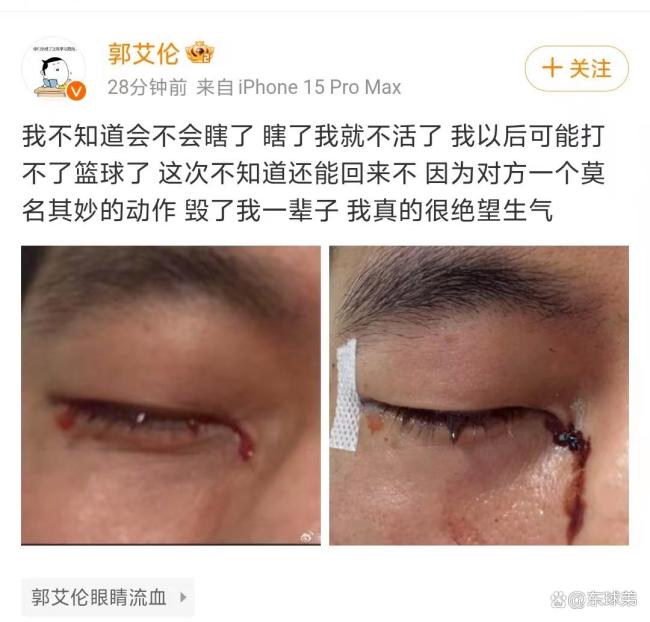View the second photo with bandage

[479, 395]
